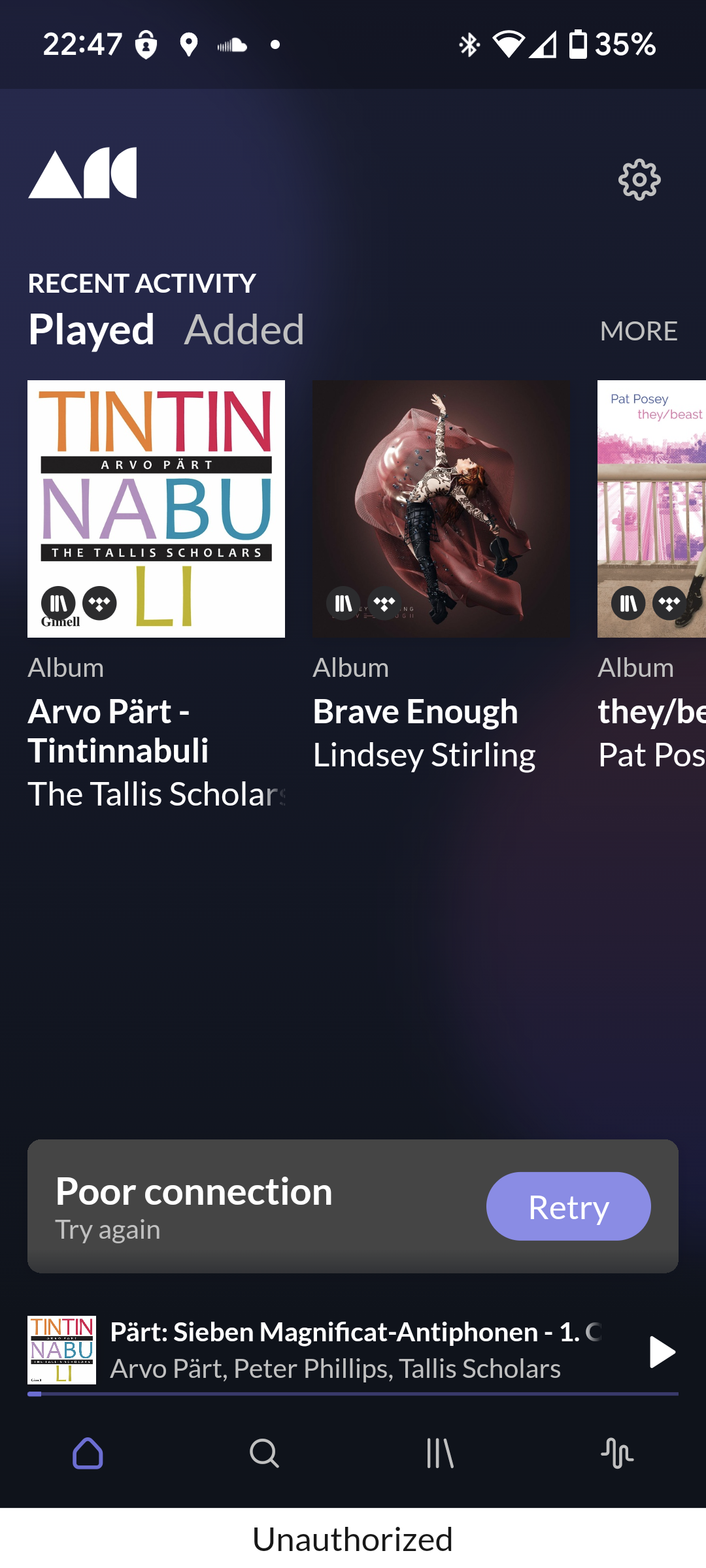
Task: Open the now playing track bar
Action: [353, 1350]
